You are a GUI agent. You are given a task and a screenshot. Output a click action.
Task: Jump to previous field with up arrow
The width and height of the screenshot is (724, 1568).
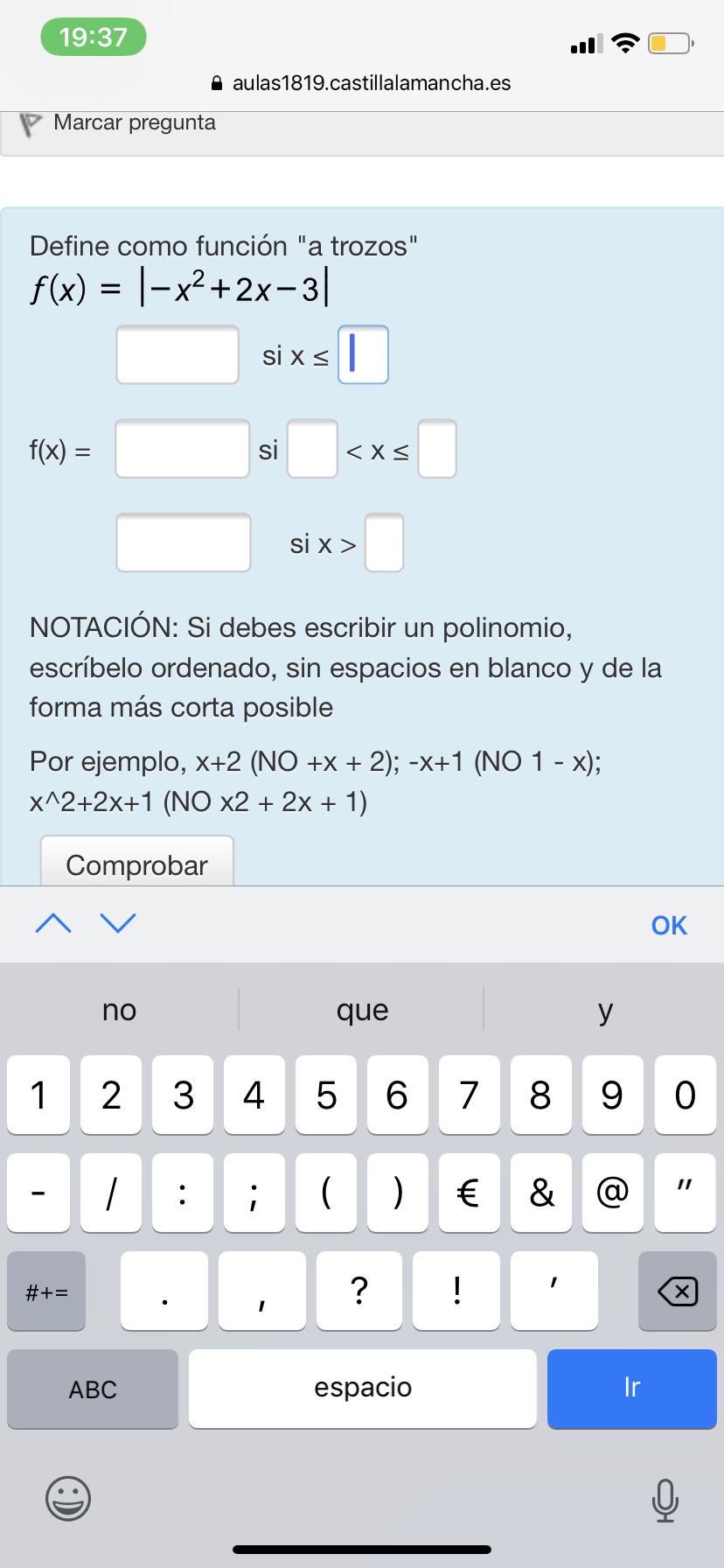(x=53, y=923)
